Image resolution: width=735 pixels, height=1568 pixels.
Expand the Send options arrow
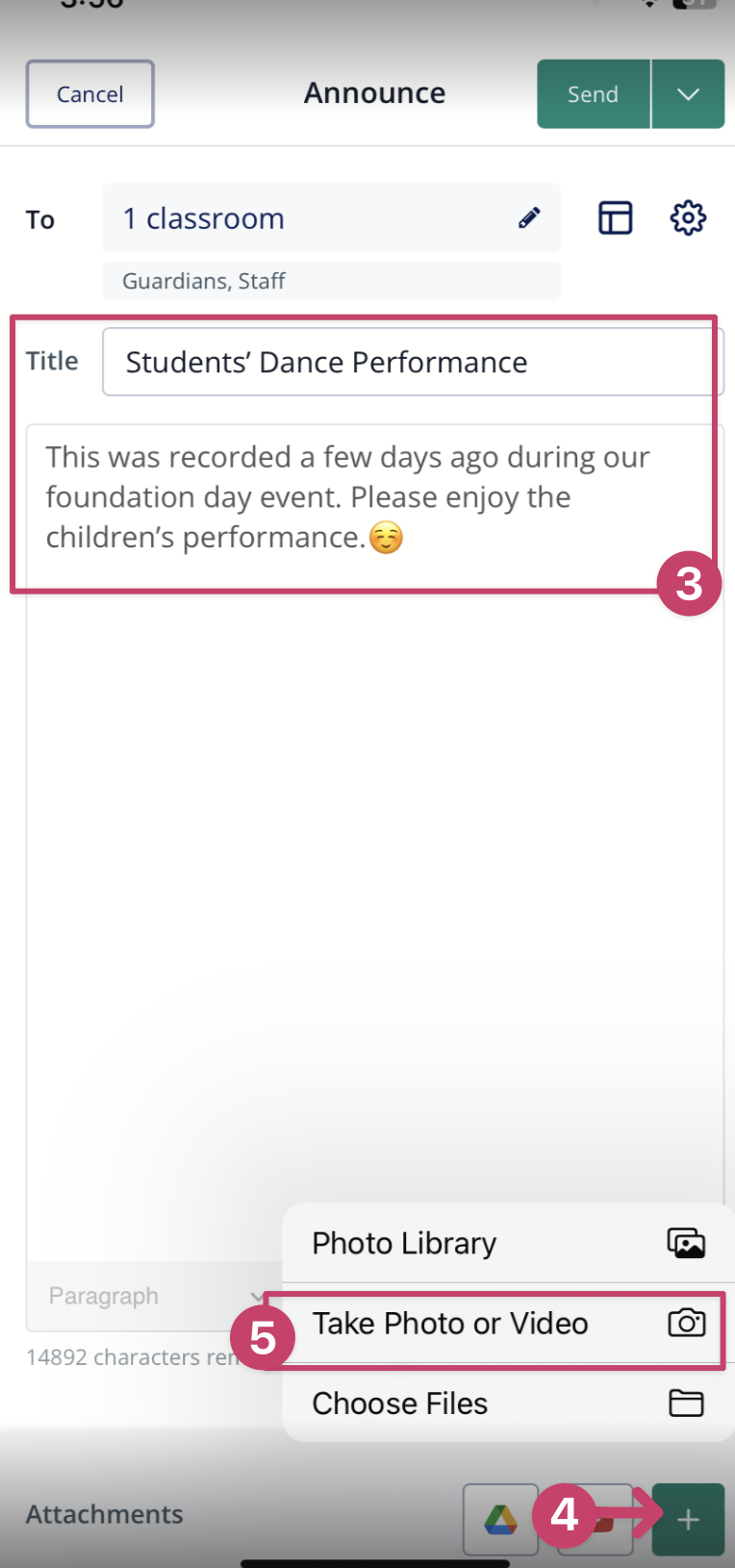coord(688,93)
